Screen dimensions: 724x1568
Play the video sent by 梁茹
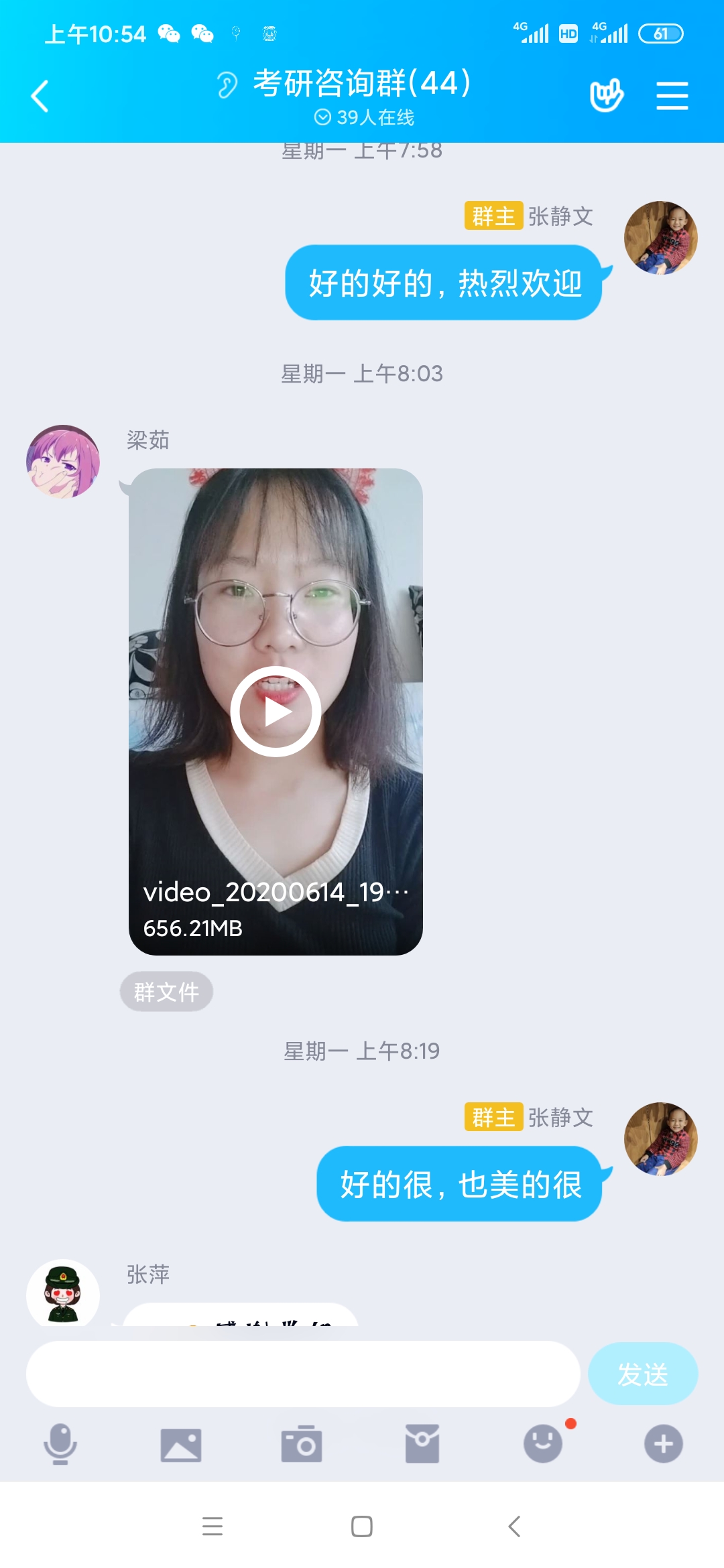(276, 712)
